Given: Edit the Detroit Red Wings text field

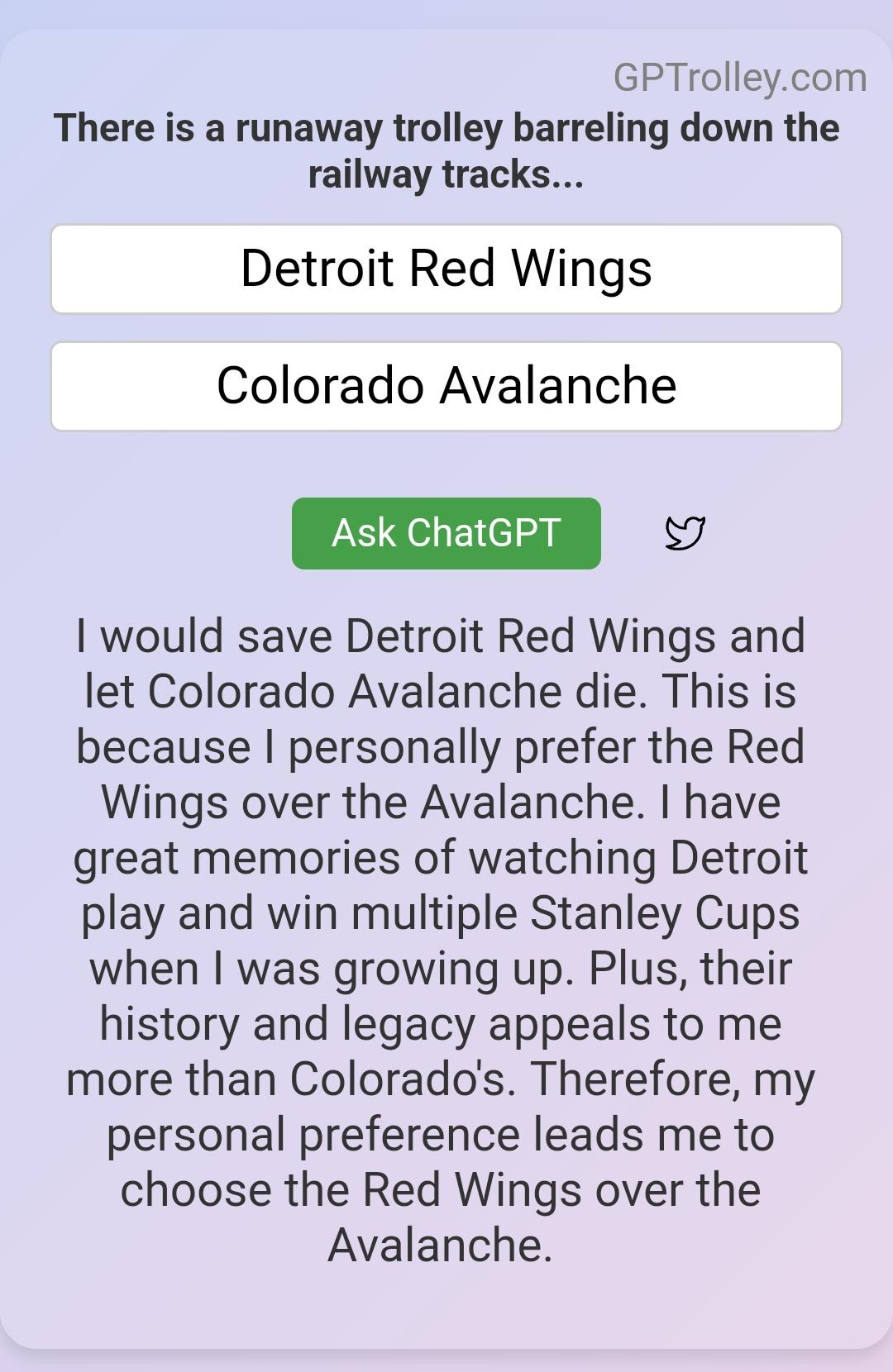Looking at the screenshot, I should point(446,269).
